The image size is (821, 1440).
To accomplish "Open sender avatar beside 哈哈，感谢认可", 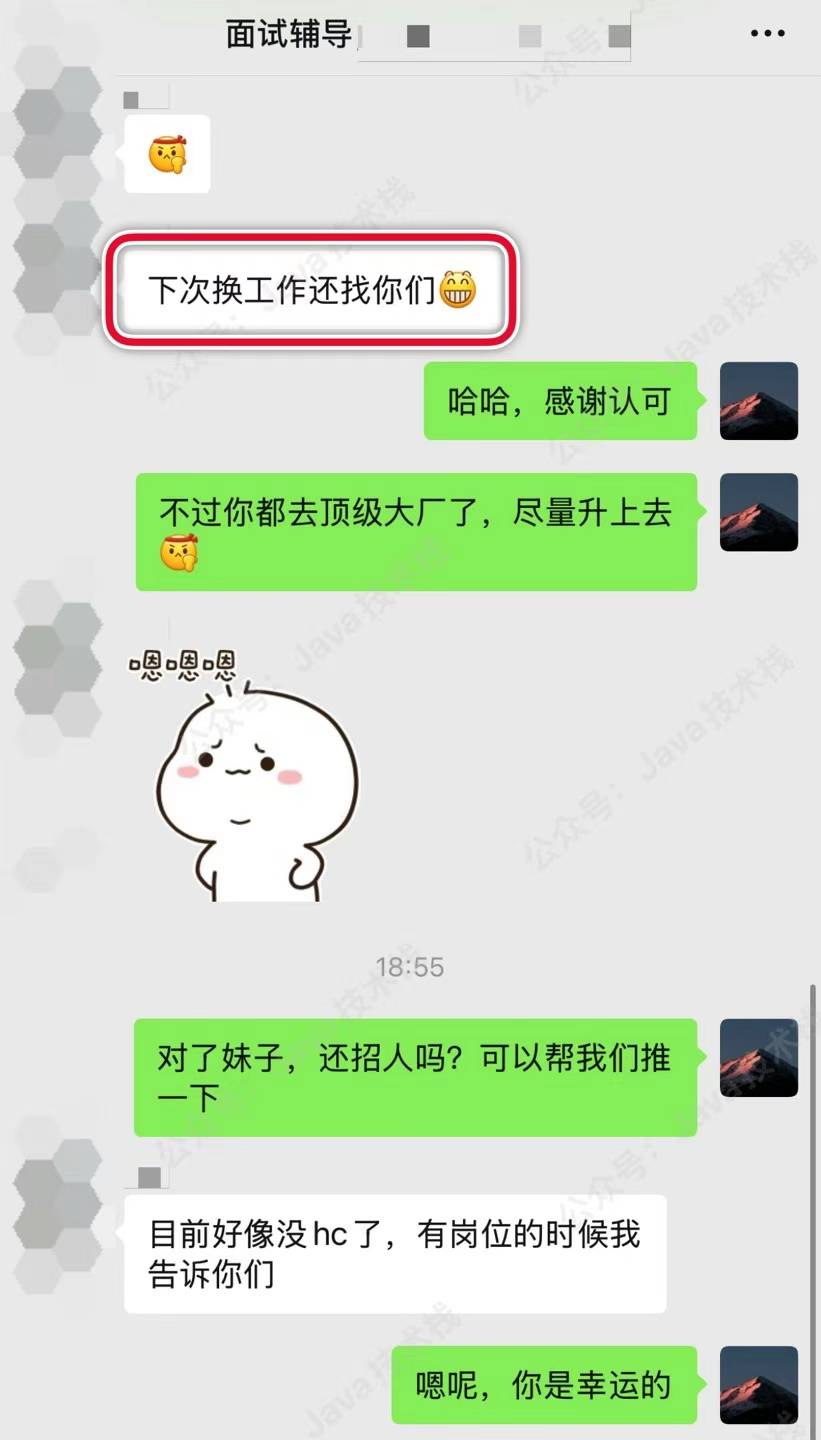I will point(758,401).
